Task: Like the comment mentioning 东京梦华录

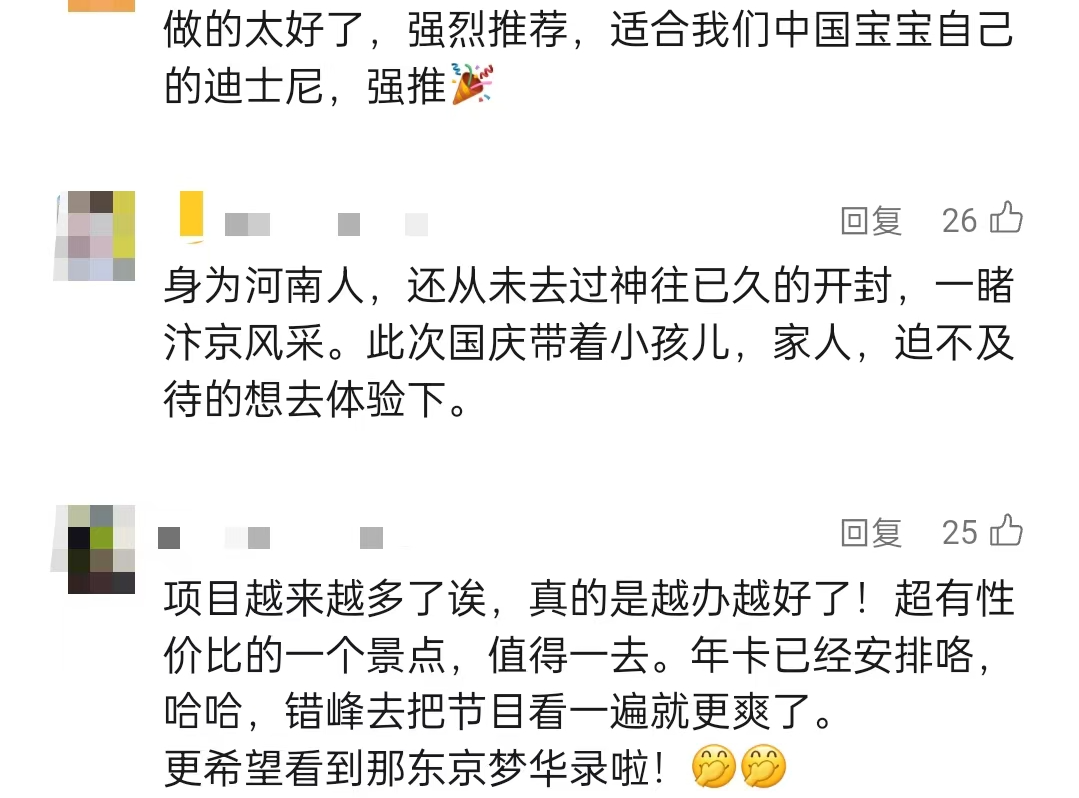Action: (1006, 530)
